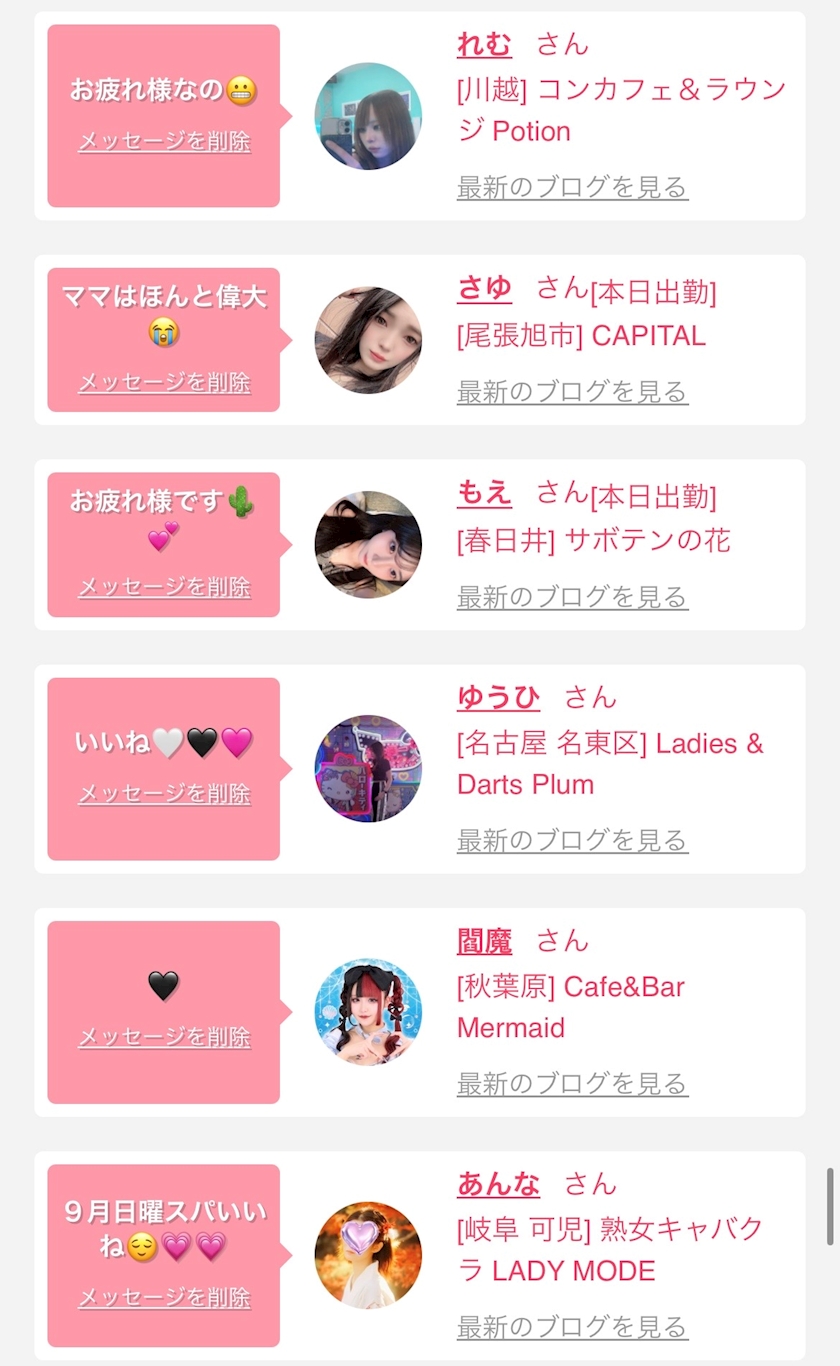
Task: Delete the いいね message to ゆうひ
Action: click(x=164, y=794)
